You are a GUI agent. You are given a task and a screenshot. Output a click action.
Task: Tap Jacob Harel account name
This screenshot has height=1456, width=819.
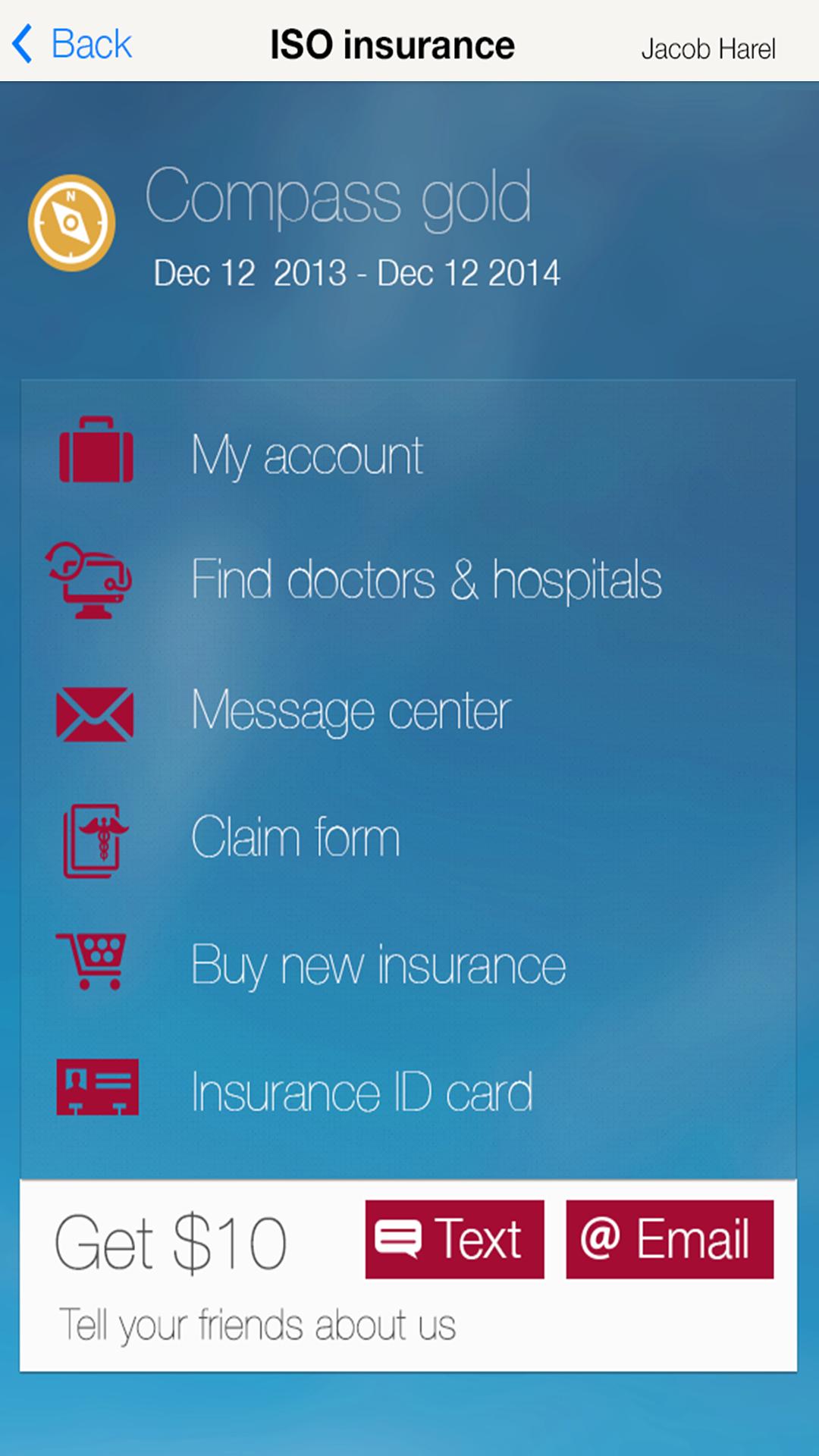(709, 48)
